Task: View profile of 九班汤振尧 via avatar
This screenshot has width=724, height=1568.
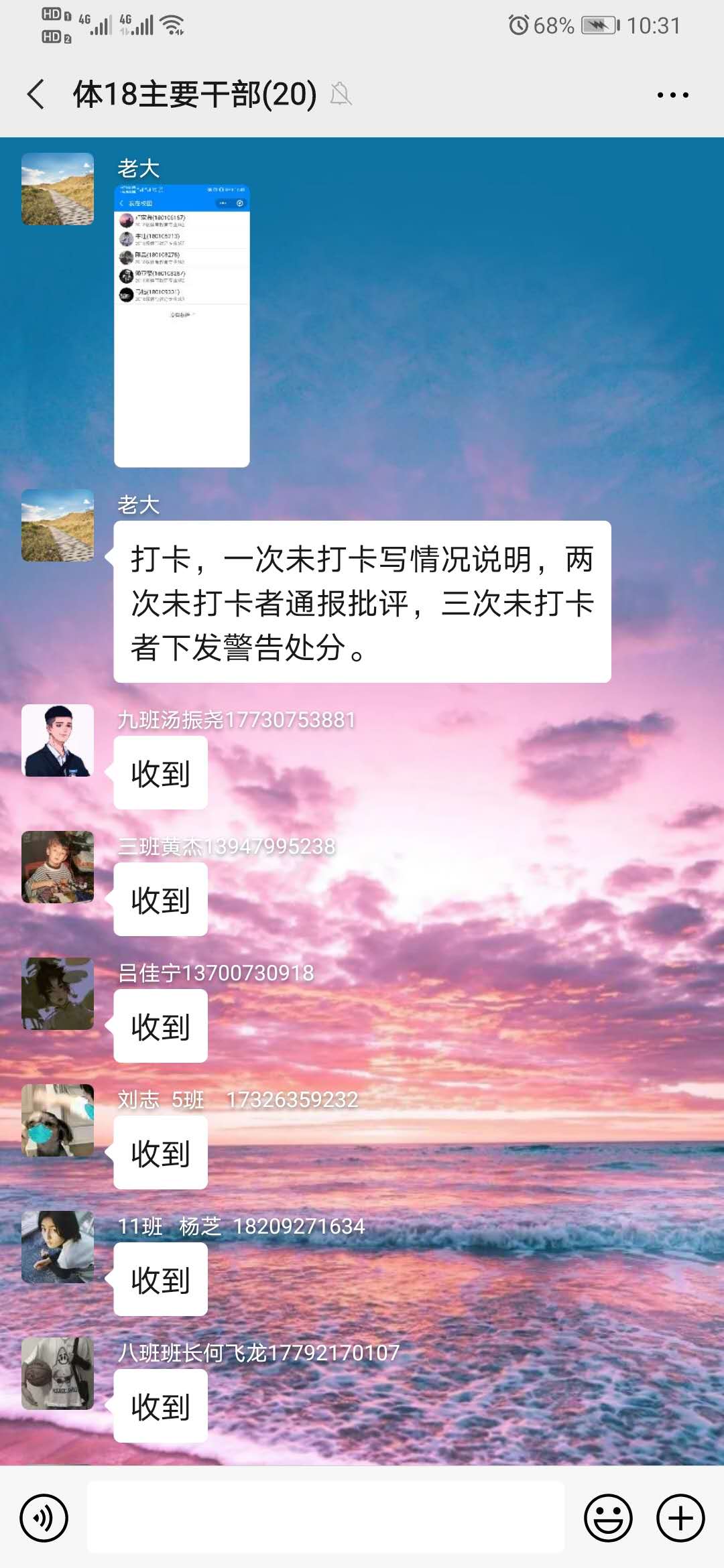Action: point(58,740)
